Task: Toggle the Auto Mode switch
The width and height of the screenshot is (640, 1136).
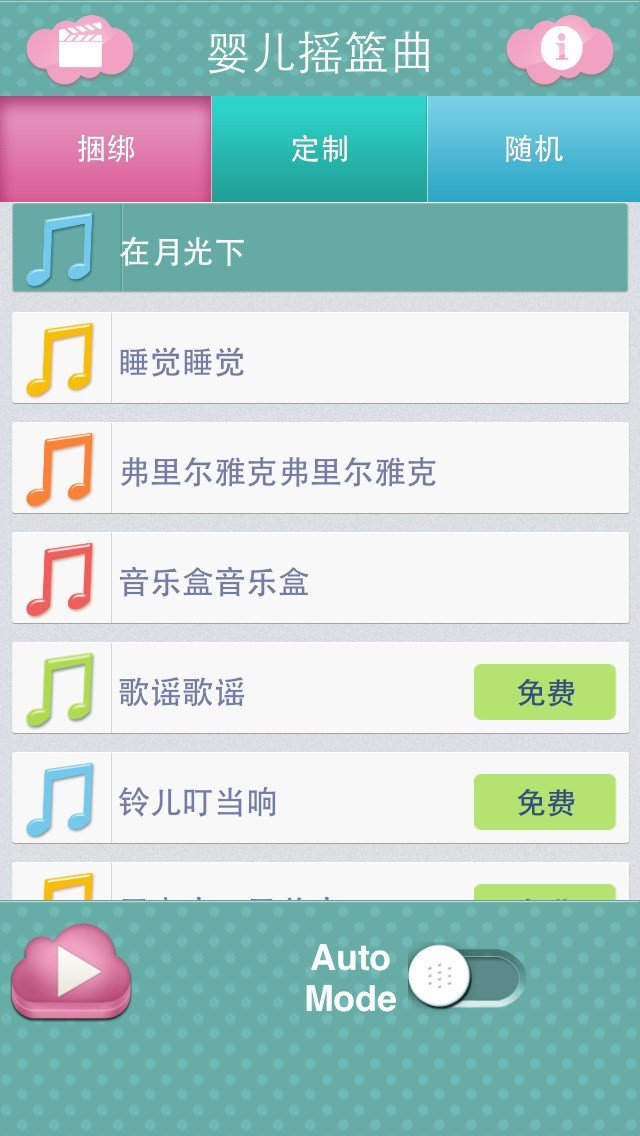Action: (x=467, y=977)
